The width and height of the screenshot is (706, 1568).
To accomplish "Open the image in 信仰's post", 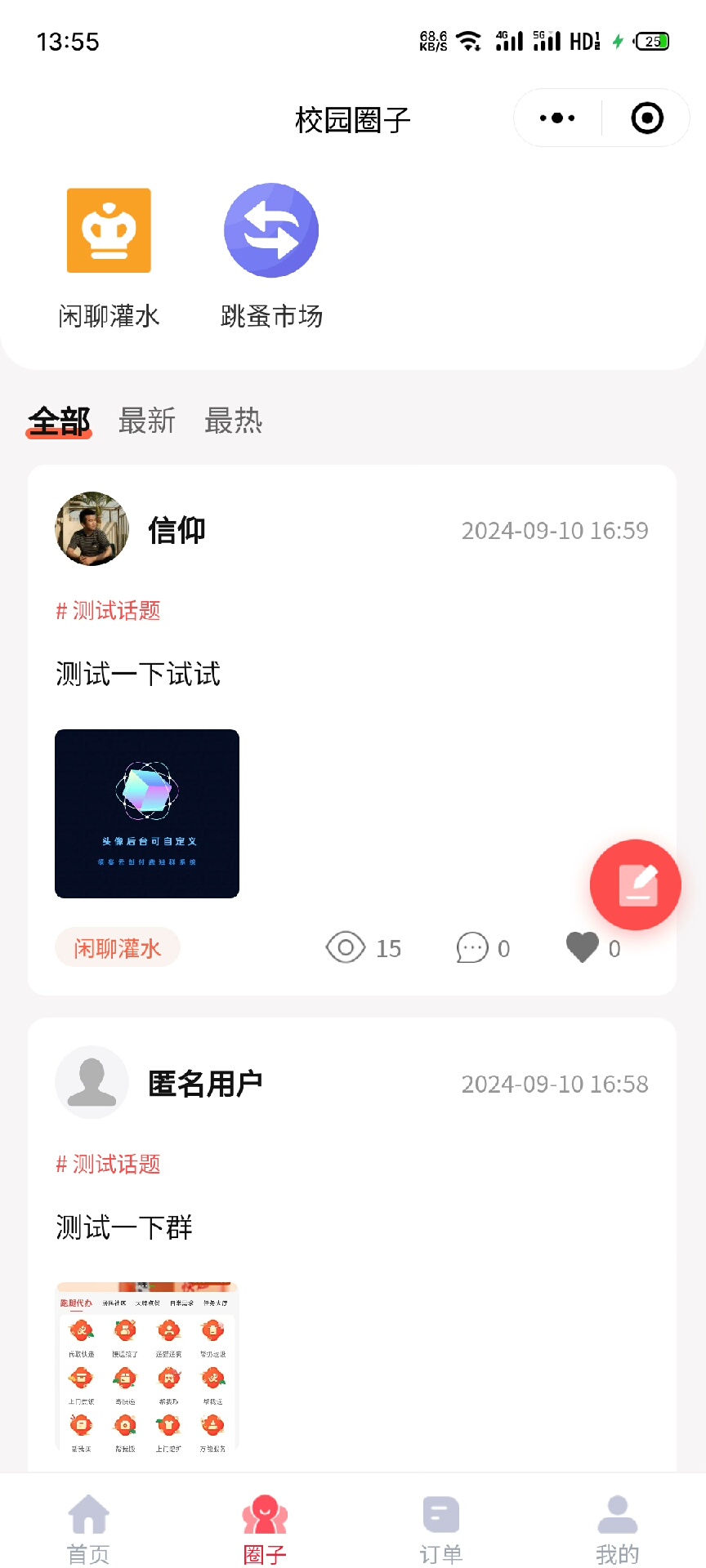I will (147, 813).
